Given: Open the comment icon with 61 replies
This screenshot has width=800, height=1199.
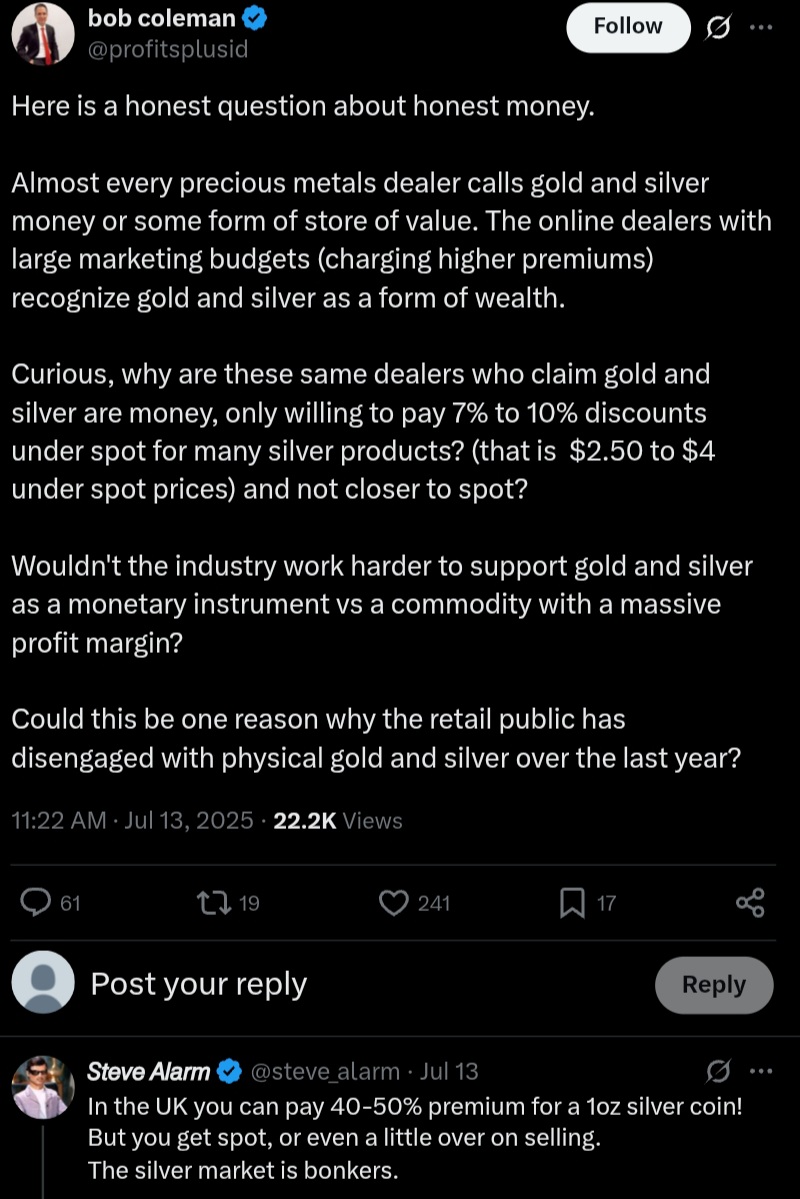Looking at the screenshot, I should 37,903.
